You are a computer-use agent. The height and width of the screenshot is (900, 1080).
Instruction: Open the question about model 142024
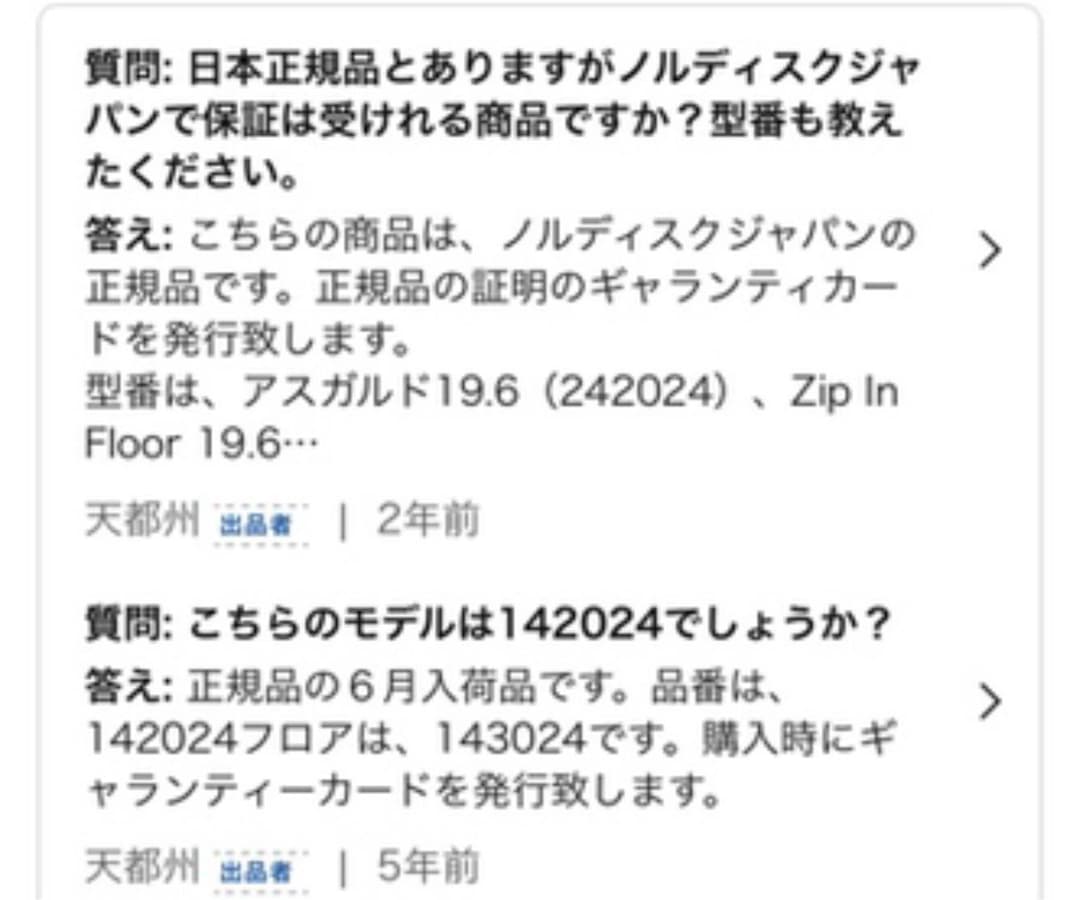point(988,702)
